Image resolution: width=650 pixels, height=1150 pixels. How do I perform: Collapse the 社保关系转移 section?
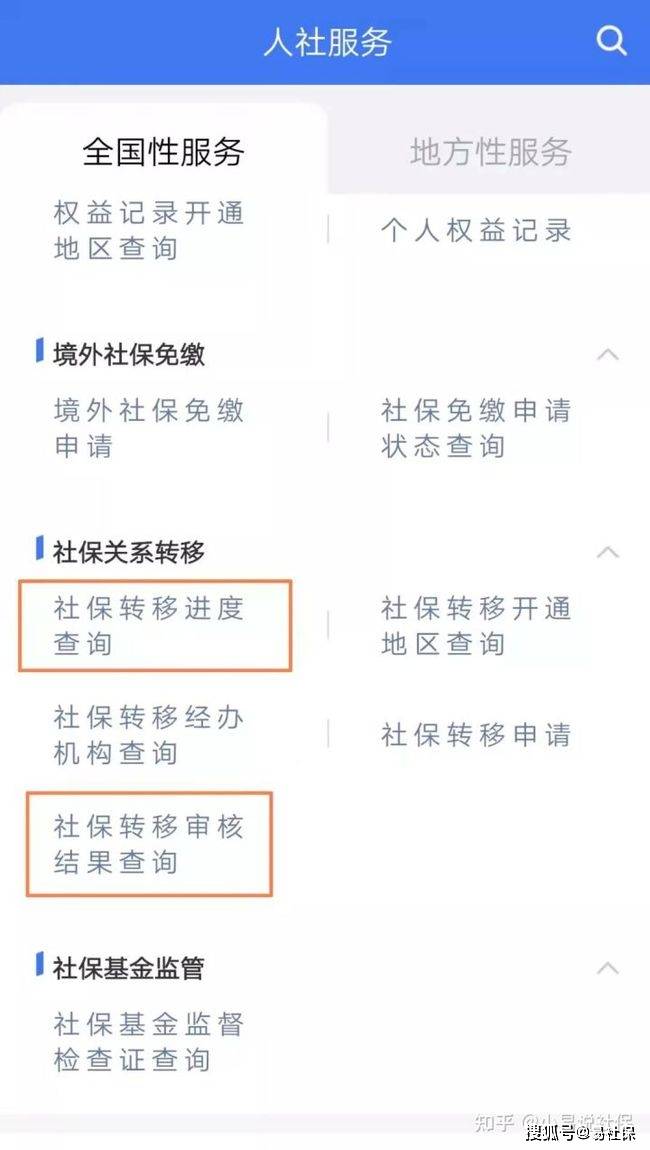pos(607,552)
